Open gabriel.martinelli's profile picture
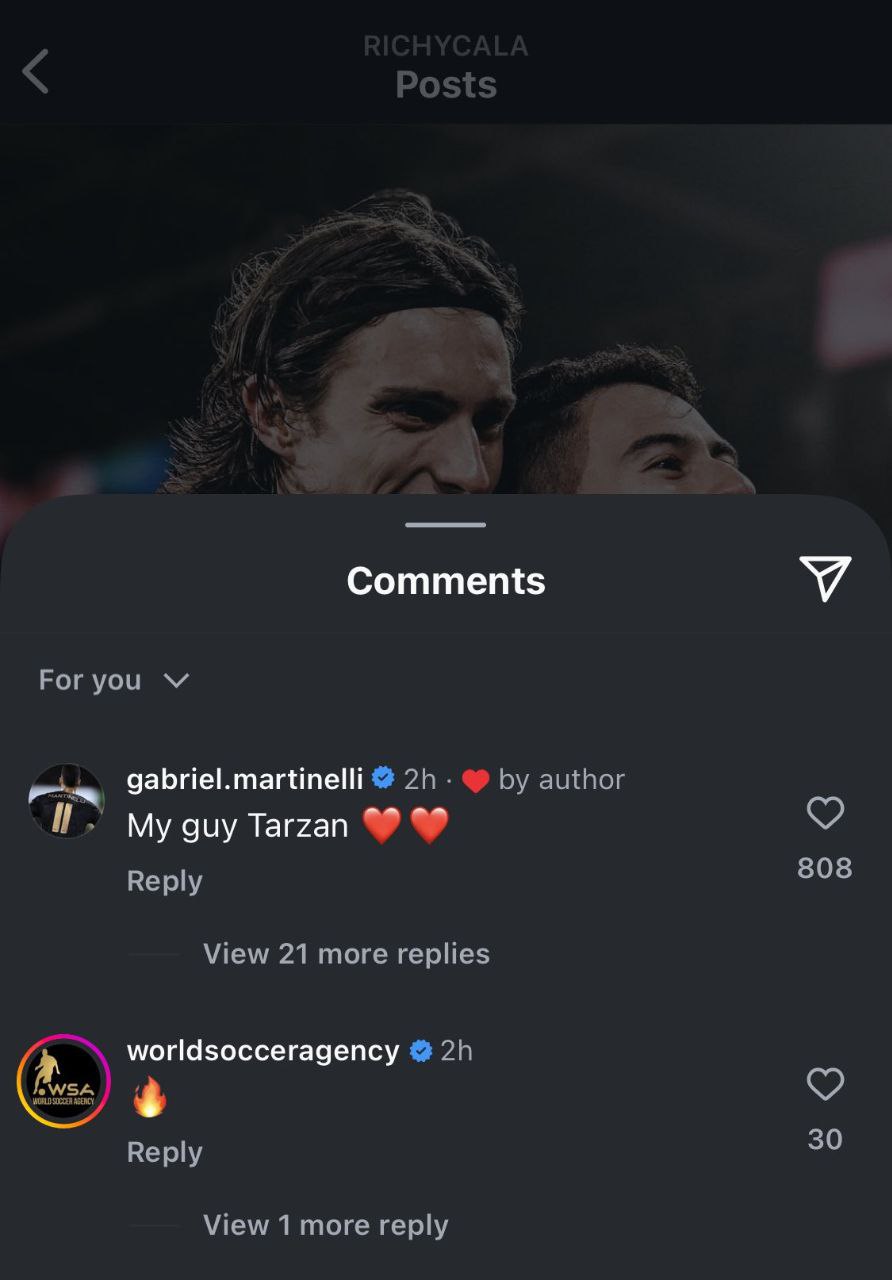 tap(65, 802)
